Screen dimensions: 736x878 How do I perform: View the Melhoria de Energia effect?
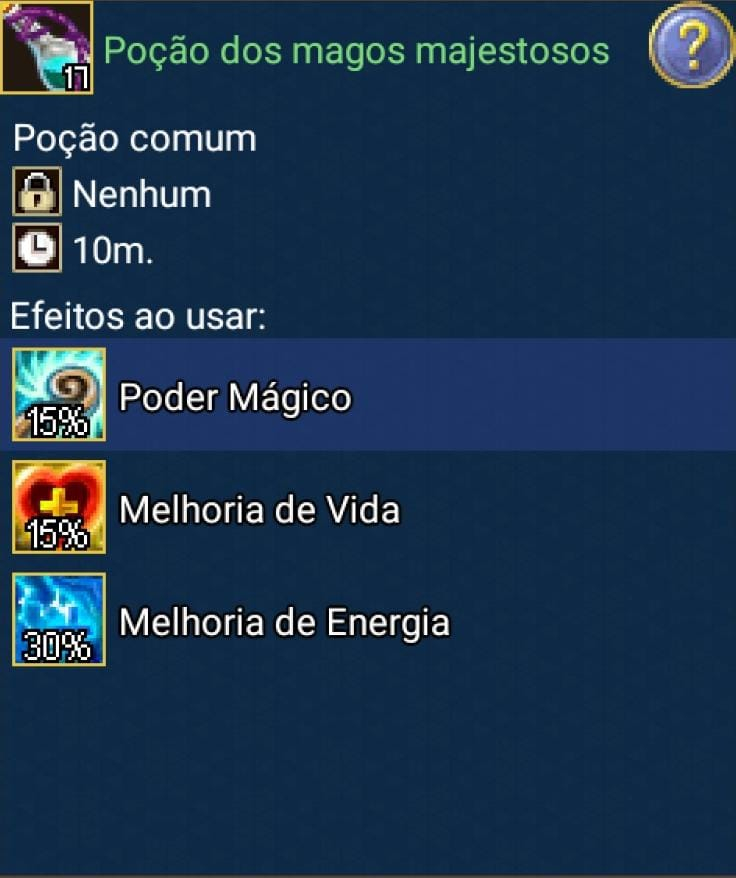click(x=284, y=622)
